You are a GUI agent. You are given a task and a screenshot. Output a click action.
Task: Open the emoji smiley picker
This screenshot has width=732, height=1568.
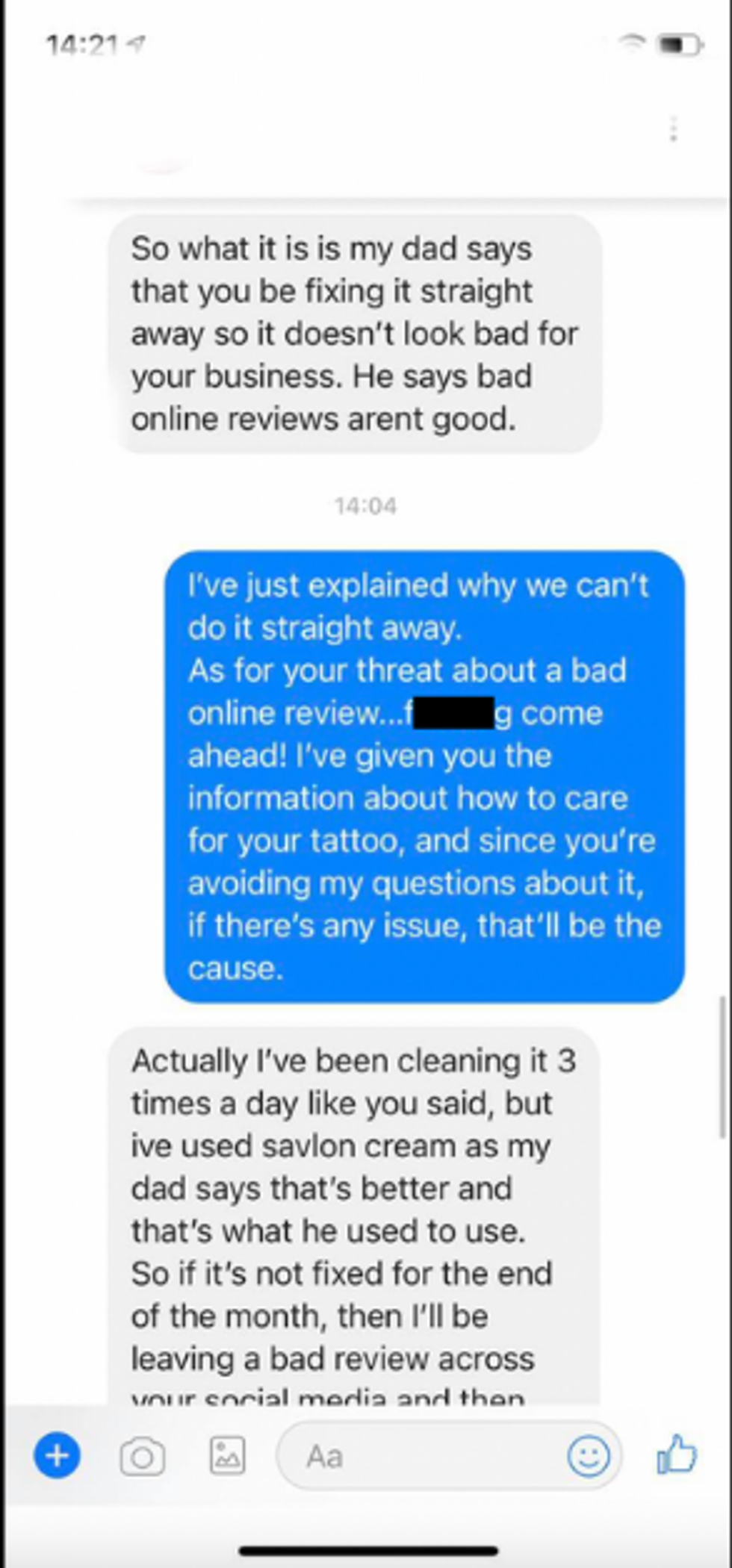(589, 1456)
